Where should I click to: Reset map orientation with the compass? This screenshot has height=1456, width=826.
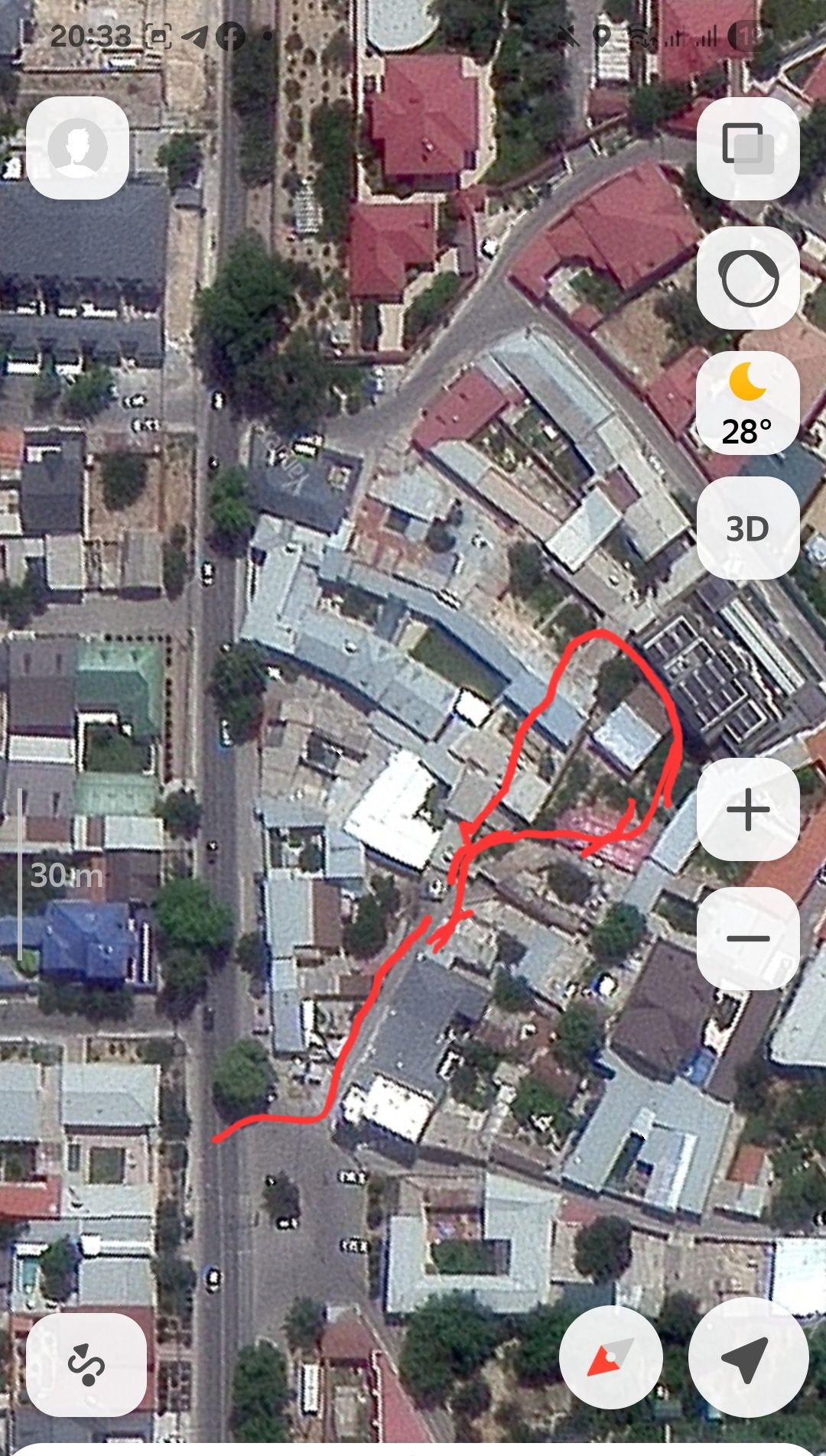pyautogui.click(x=610, y=1357)
